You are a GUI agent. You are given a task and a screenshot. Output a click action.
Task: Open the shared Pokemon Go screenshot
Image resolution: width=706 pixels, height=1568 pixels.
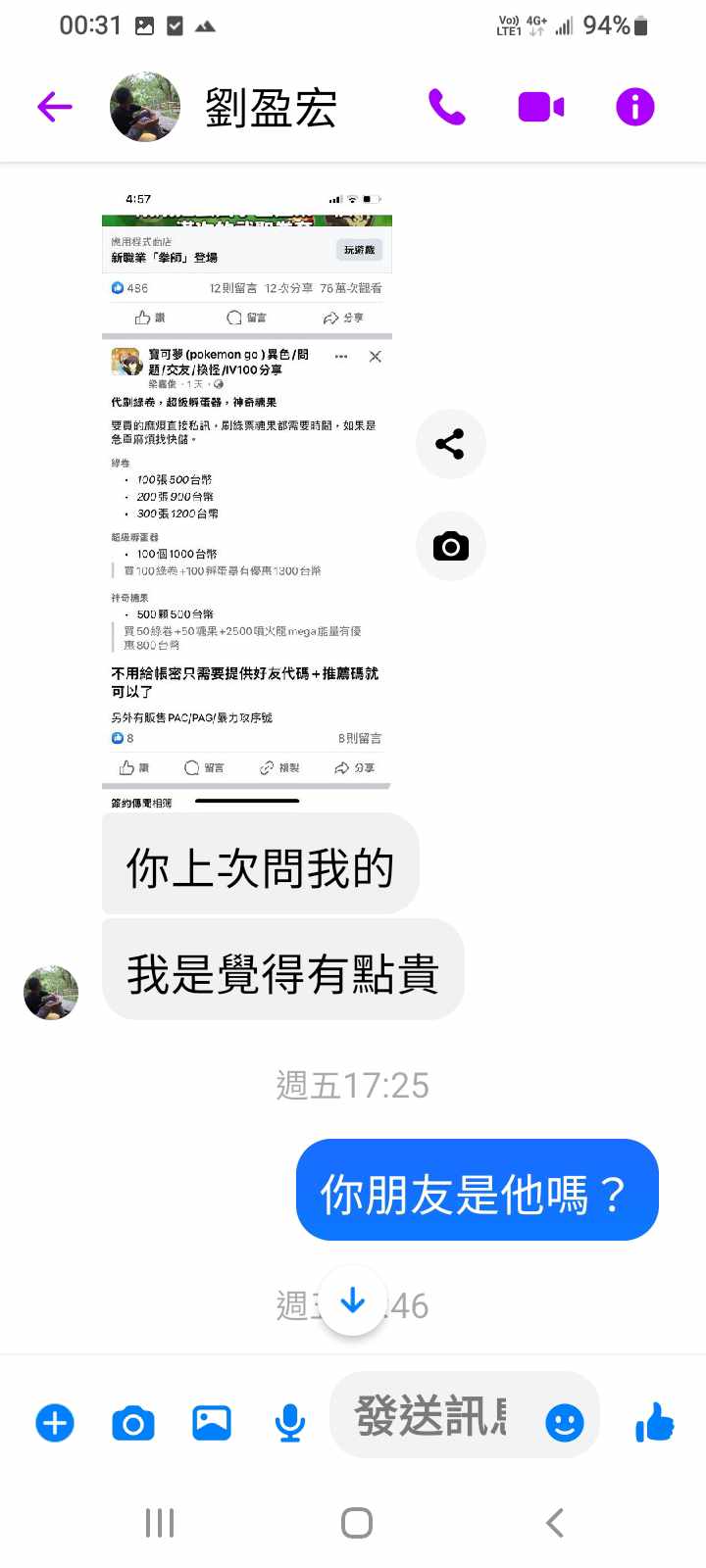point(247,500)
